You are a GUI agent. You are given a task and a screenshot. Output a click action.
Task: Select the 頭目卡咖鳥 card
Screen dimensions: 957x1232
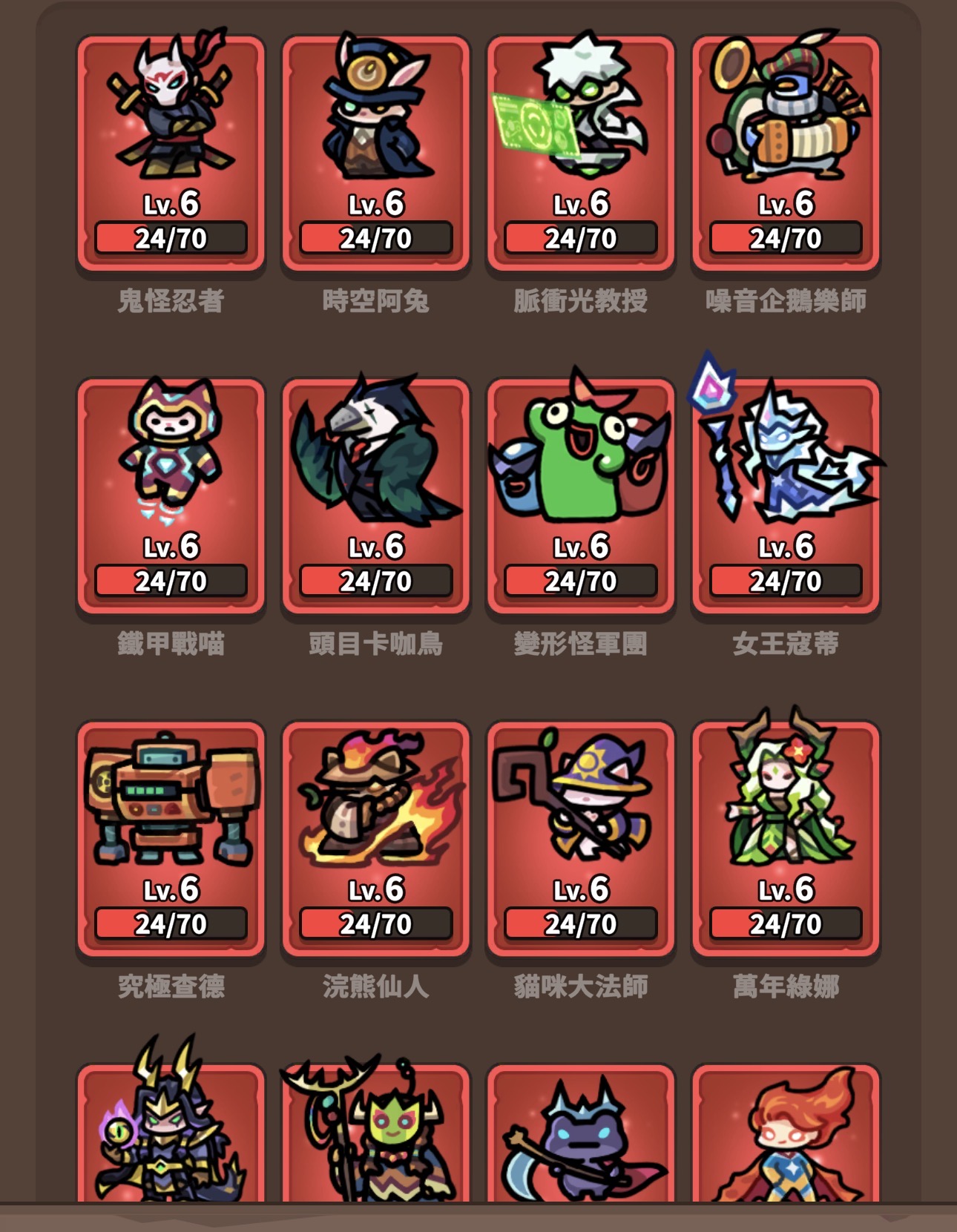click(x=376, y=495)
